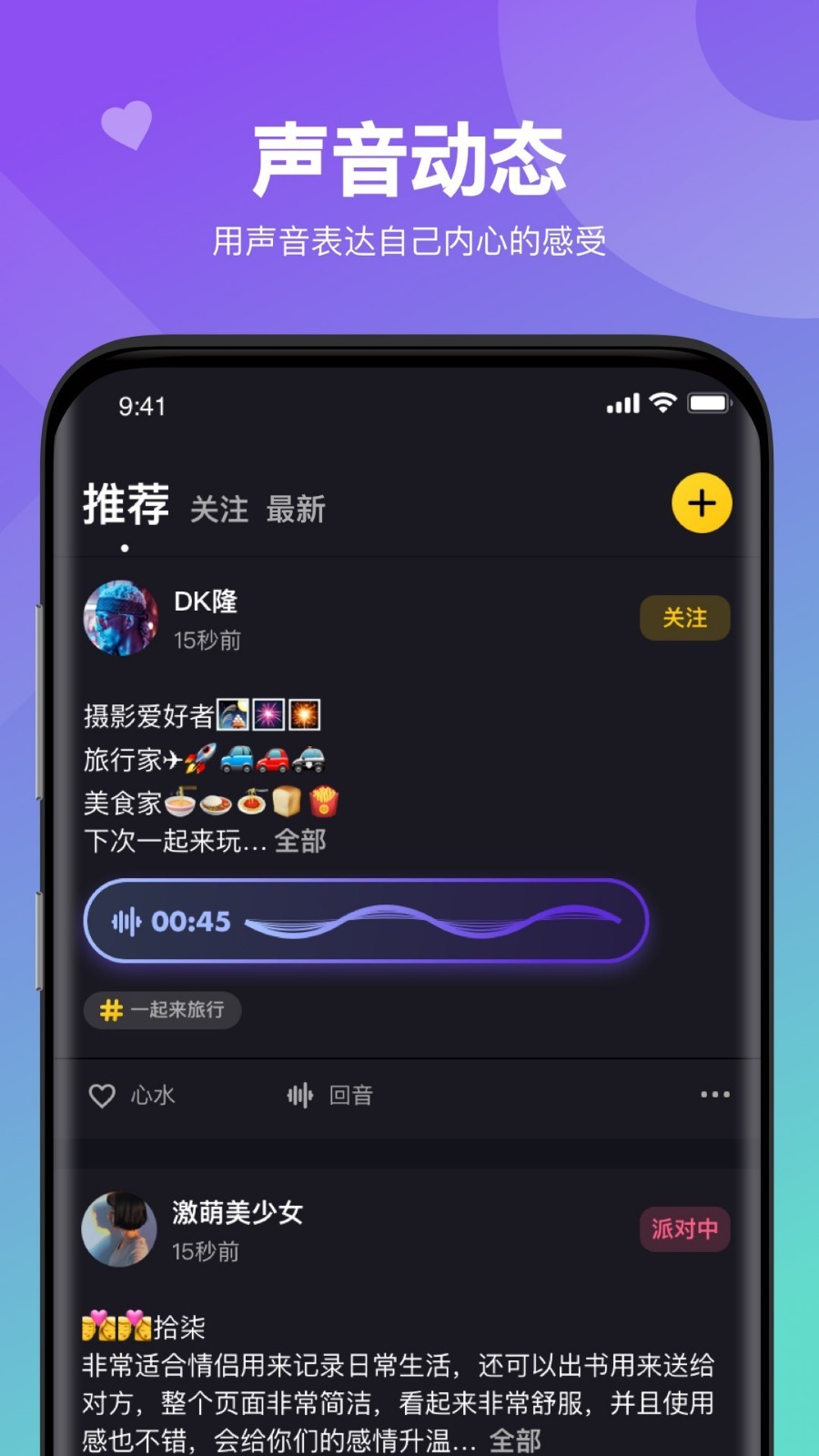This screenshot has width=819, height=1456.
Task: Click the hashtag icon on 一起来旅行 tag
Action: (111, 1011)
